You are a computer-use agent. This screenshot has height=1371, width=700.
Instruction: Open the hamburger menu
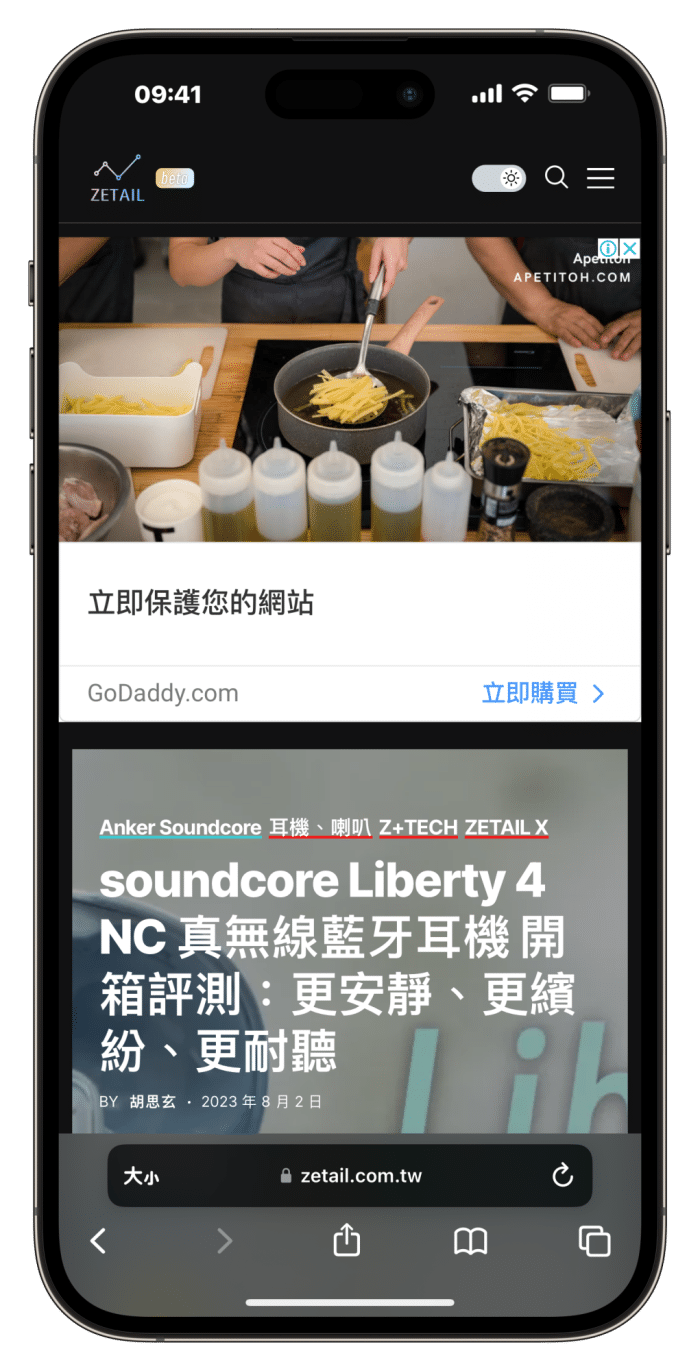[601, 178]
